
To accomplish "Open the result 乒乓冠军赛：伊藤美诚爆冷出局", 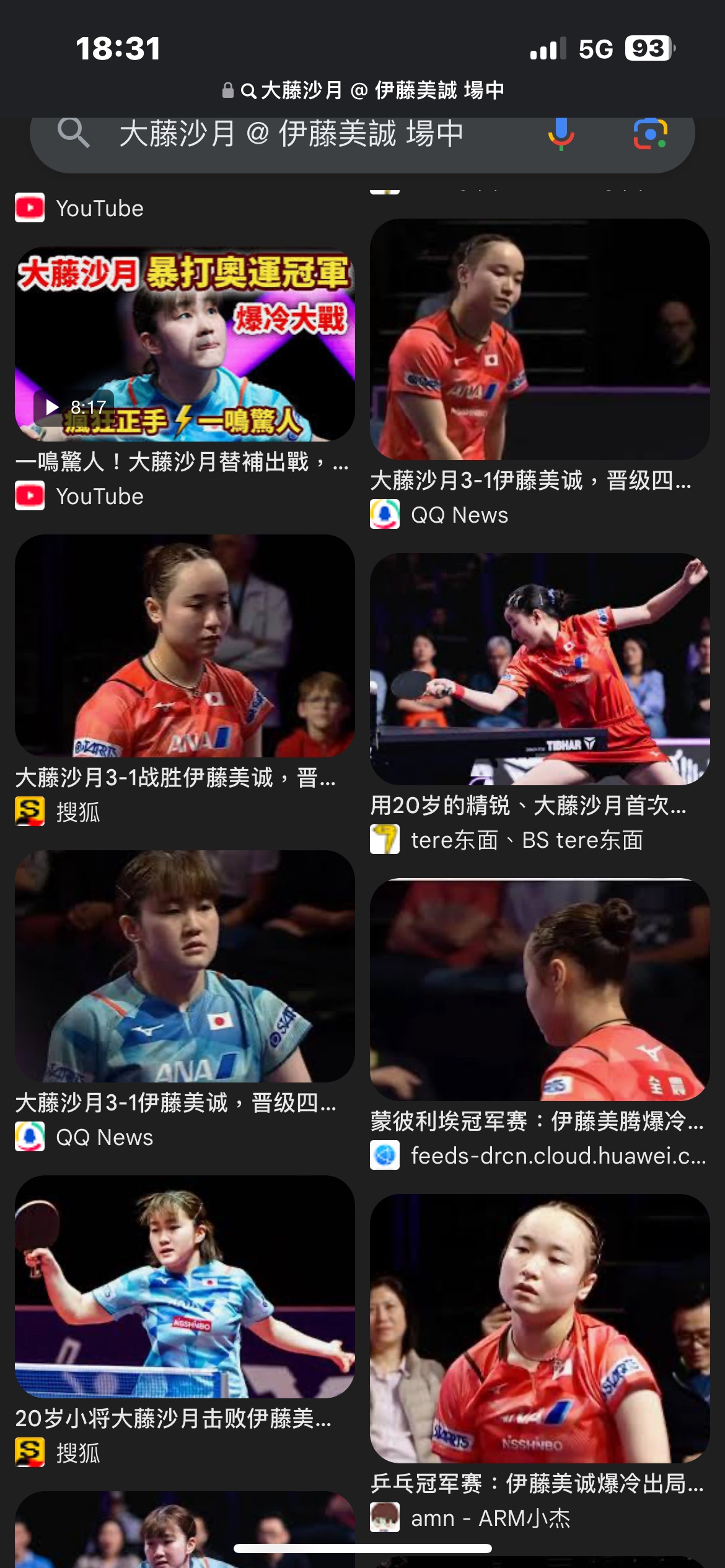I will pyautogui.click(x=539, y=1329).
